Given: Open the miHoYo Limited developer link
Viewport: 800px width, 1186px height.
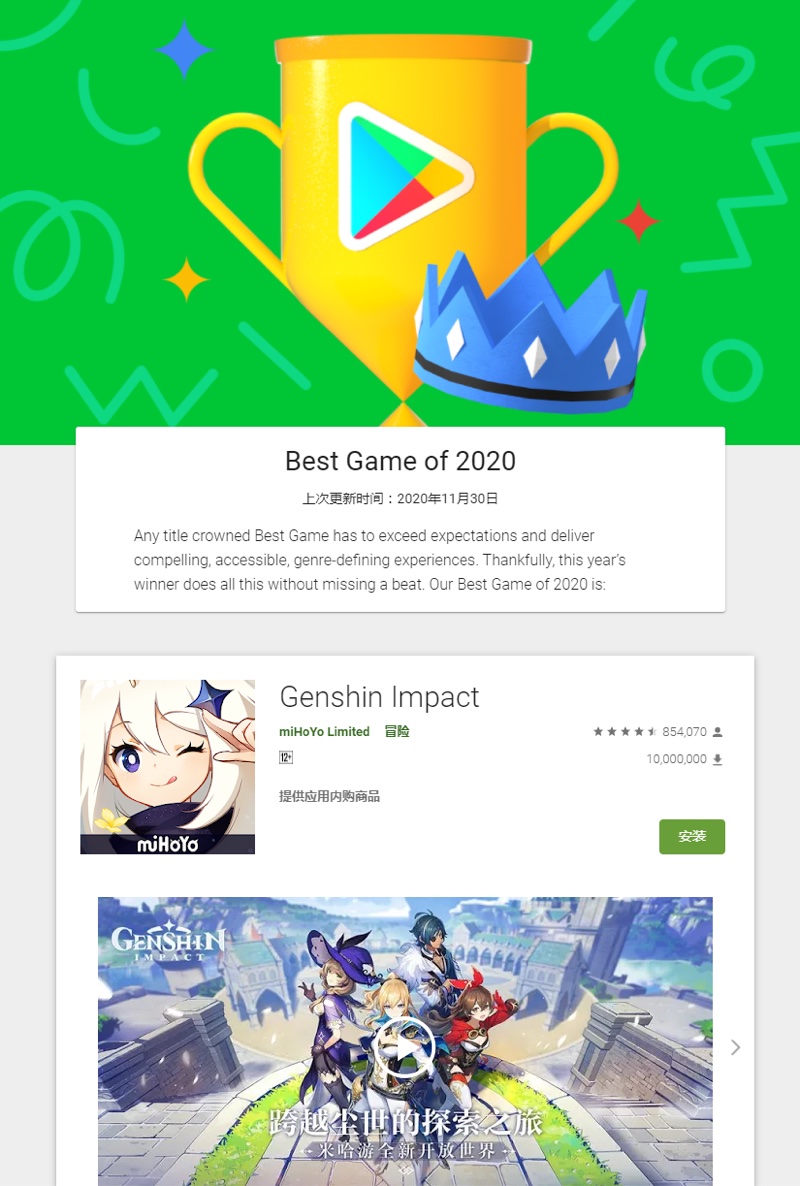Looking at the screenshot, I should click(x=324, y=731).
